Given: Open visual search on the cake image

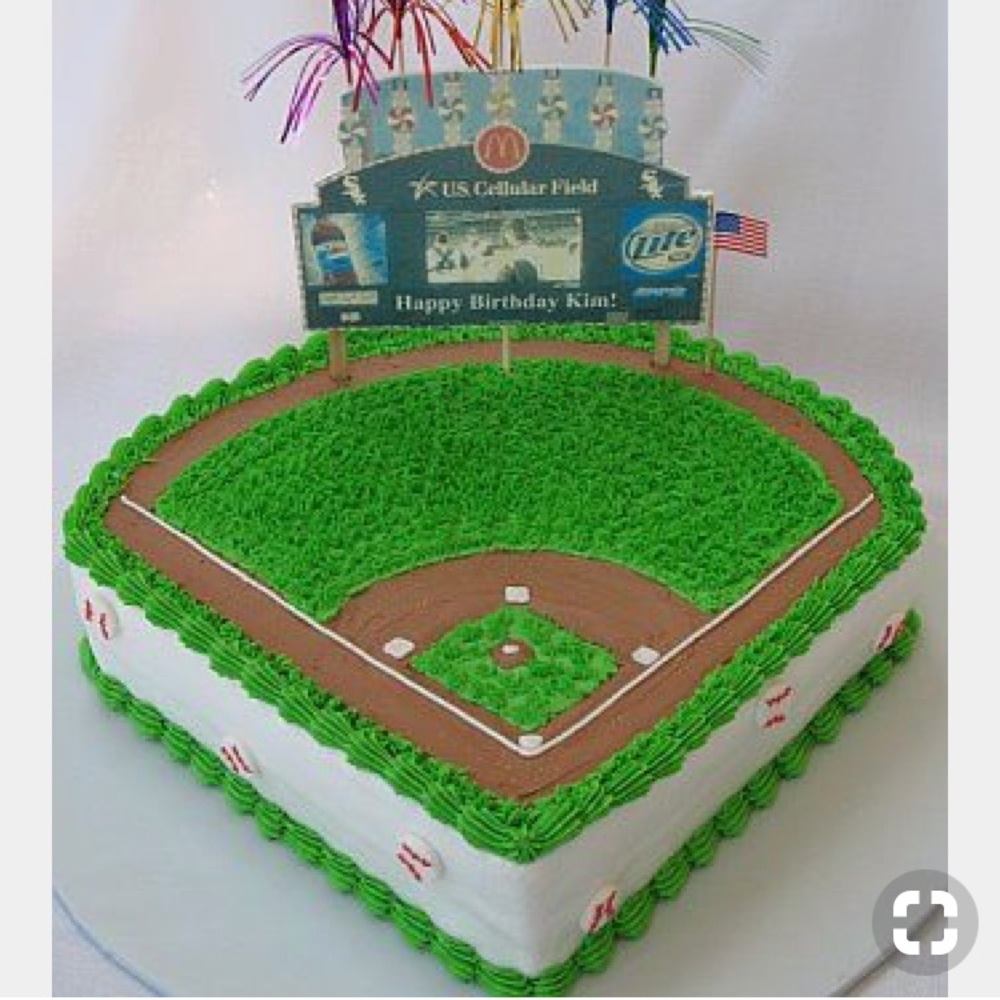Looking at the screenshot, I should click(924, 921).
